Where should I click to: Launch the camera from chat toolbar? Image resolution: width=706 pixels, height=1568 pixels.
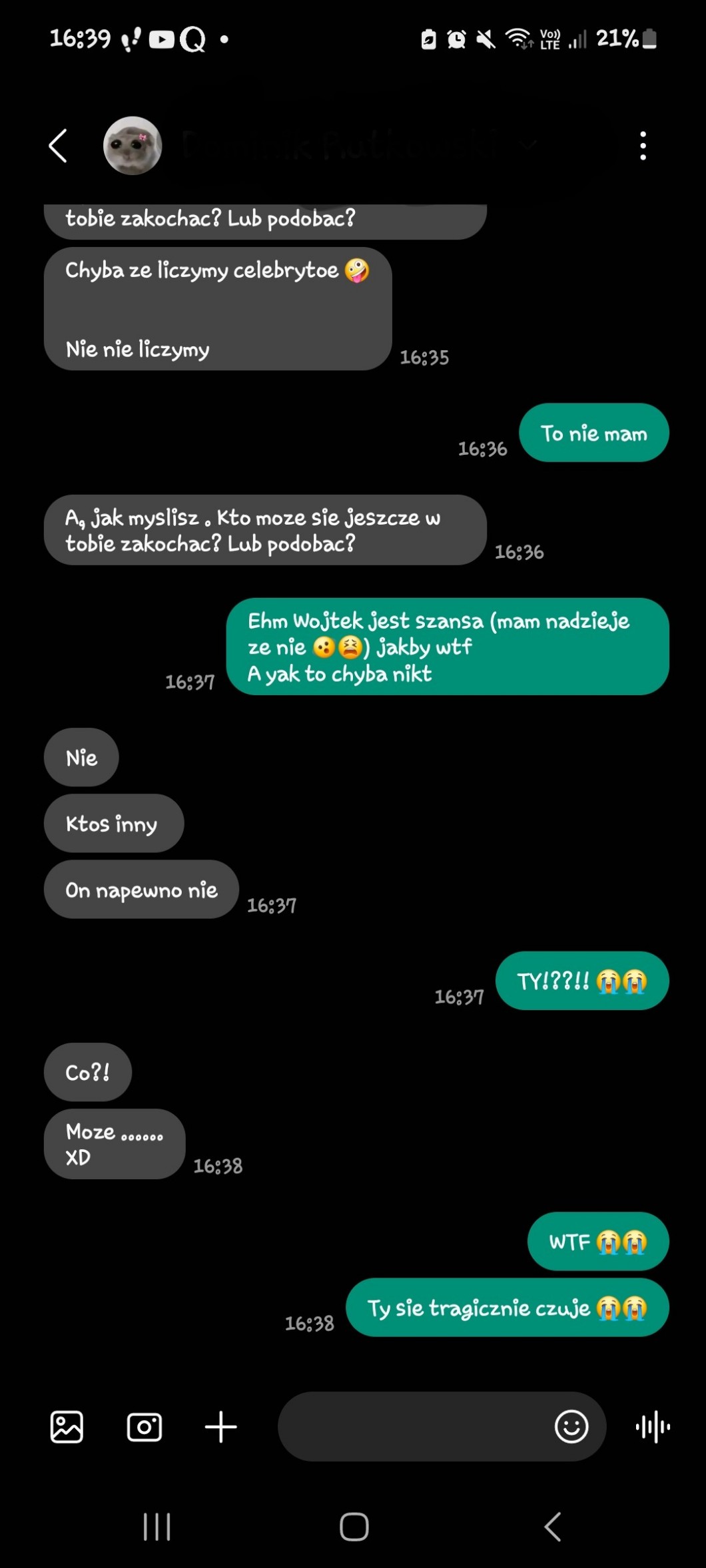pyautogui.click(x=145, y=1427)
